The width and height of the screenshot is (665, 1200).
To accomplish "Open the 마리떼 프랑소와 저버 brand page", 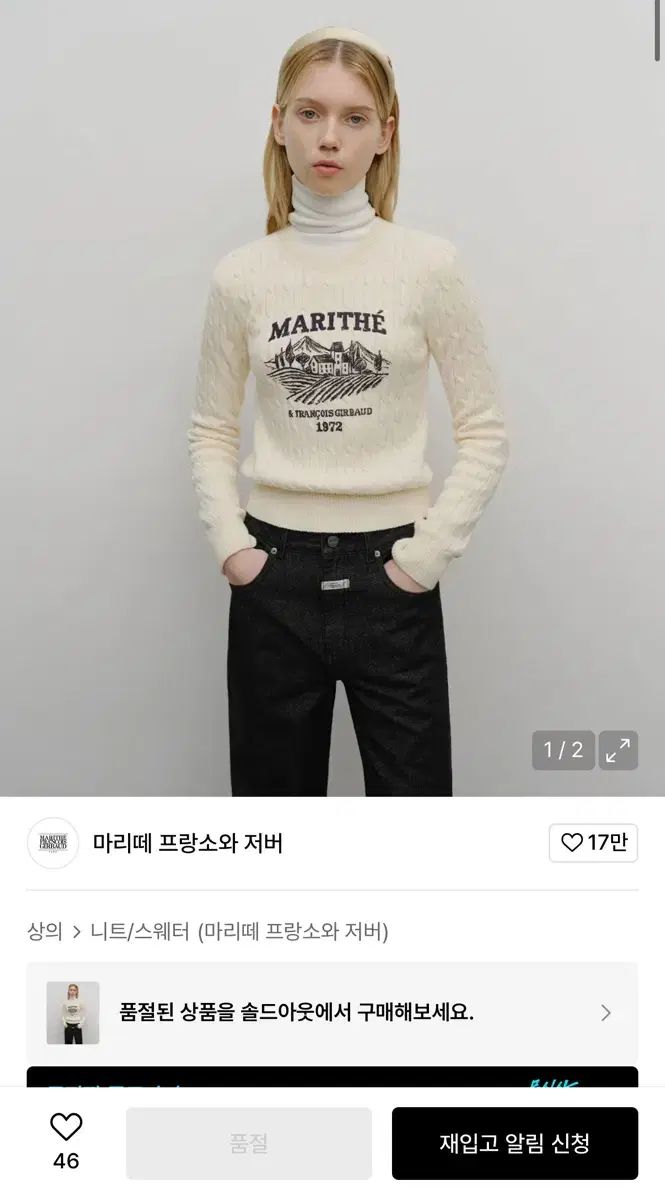I will click(187, 843).
